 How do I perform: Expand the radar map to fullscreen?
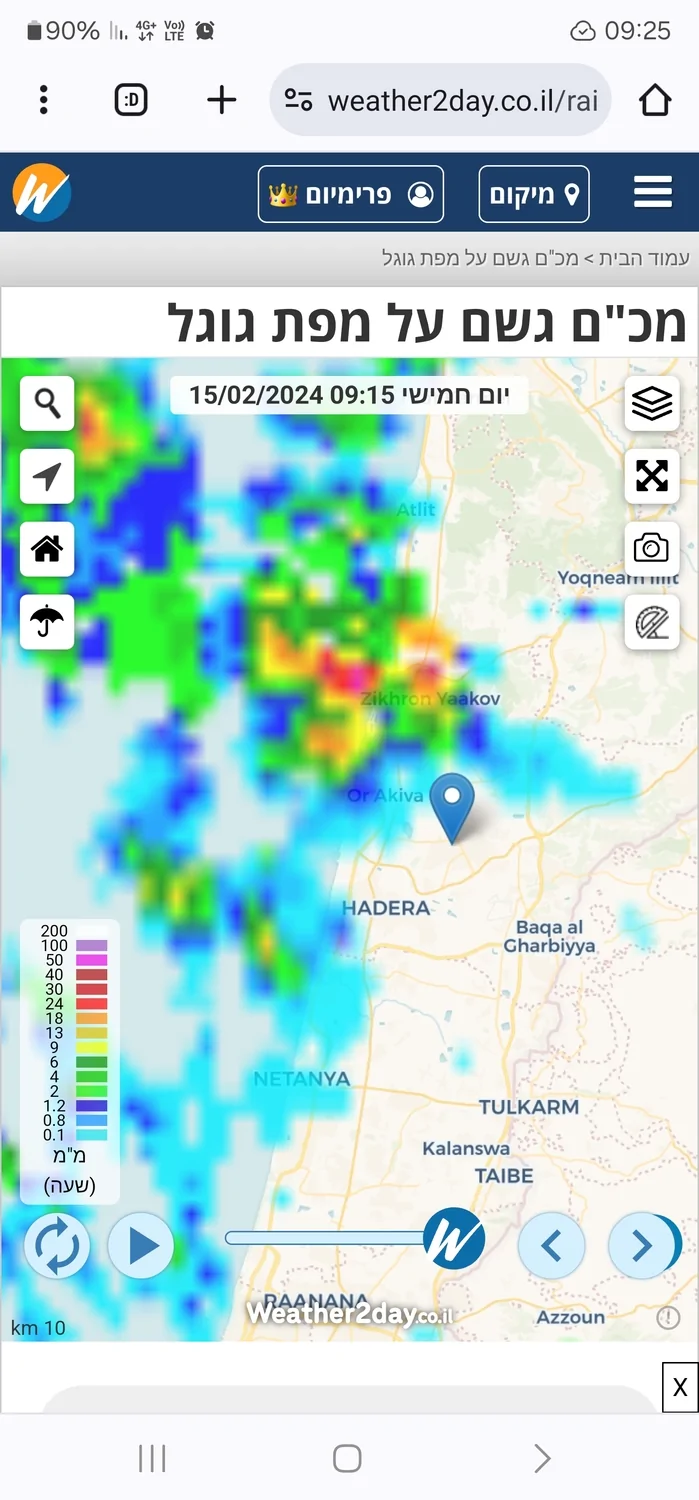point(652,476)
